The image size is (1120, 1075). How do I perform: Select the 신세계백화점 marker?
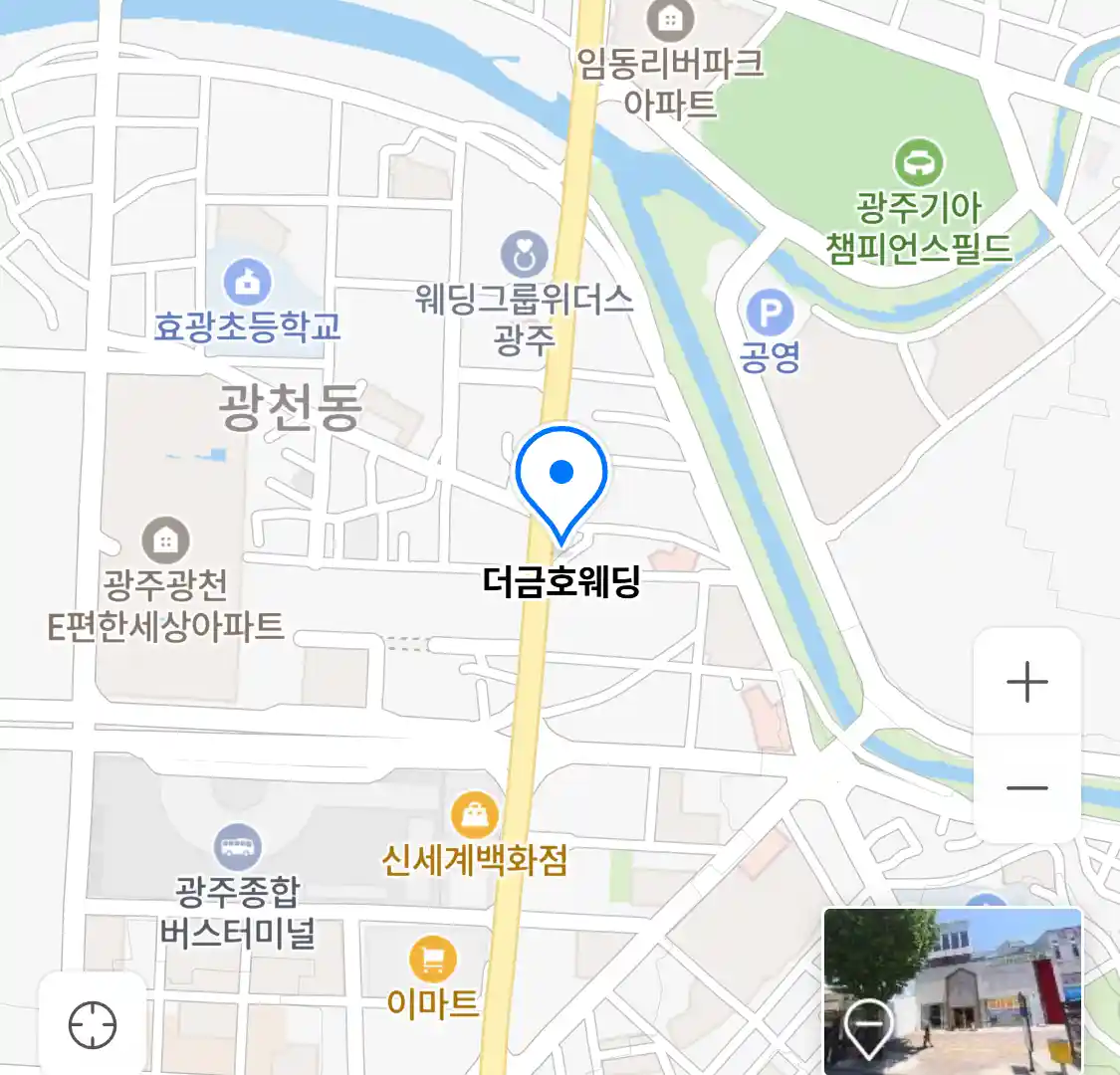(x=475, y=816)
